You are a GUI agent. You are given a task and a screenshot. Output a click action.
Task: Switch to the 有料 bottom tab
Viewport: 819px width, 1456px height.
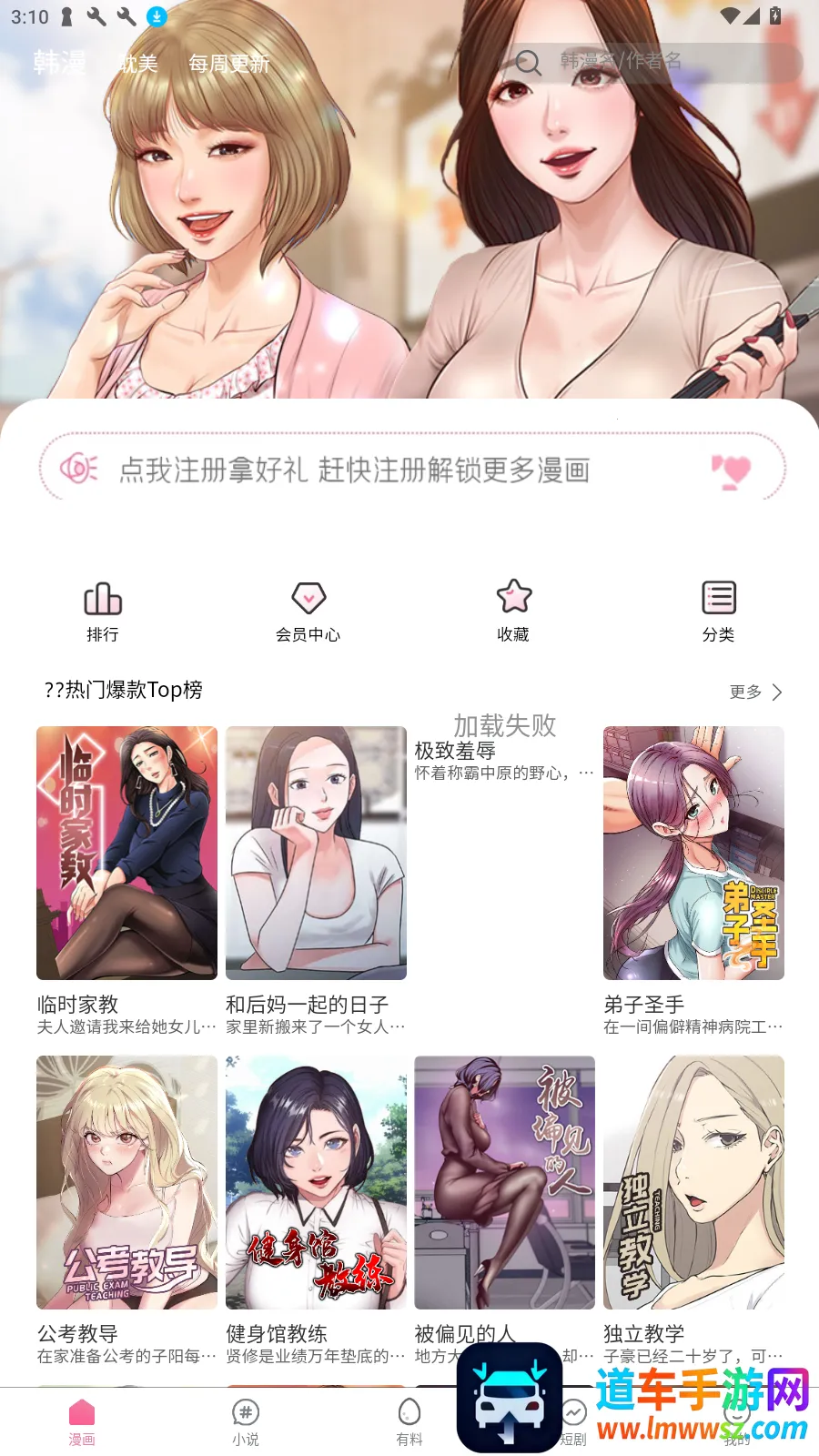[x=409, y=1421]
